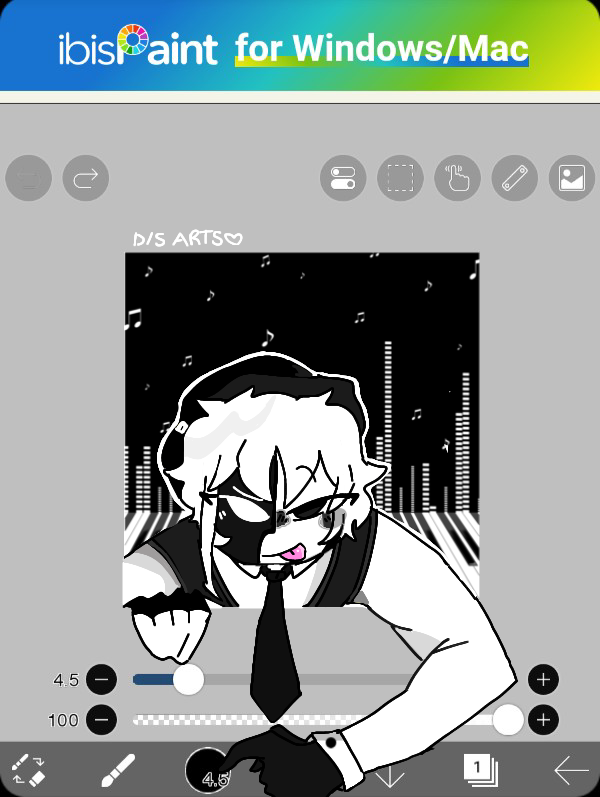
Task: Increase opacity with the plus button
Action: click(x=543, y=719)
